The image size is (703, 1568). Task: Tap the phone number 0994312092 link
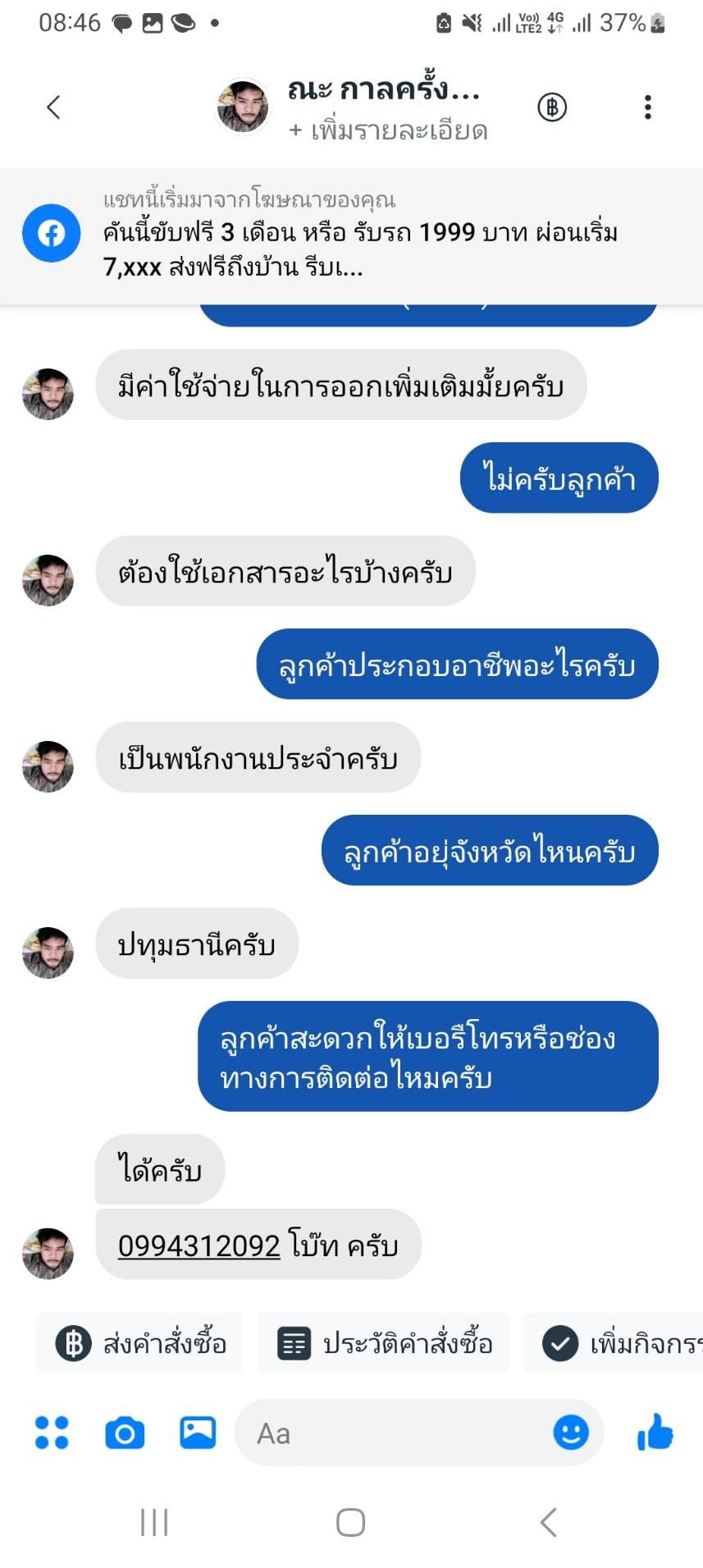click(199, 1246)
